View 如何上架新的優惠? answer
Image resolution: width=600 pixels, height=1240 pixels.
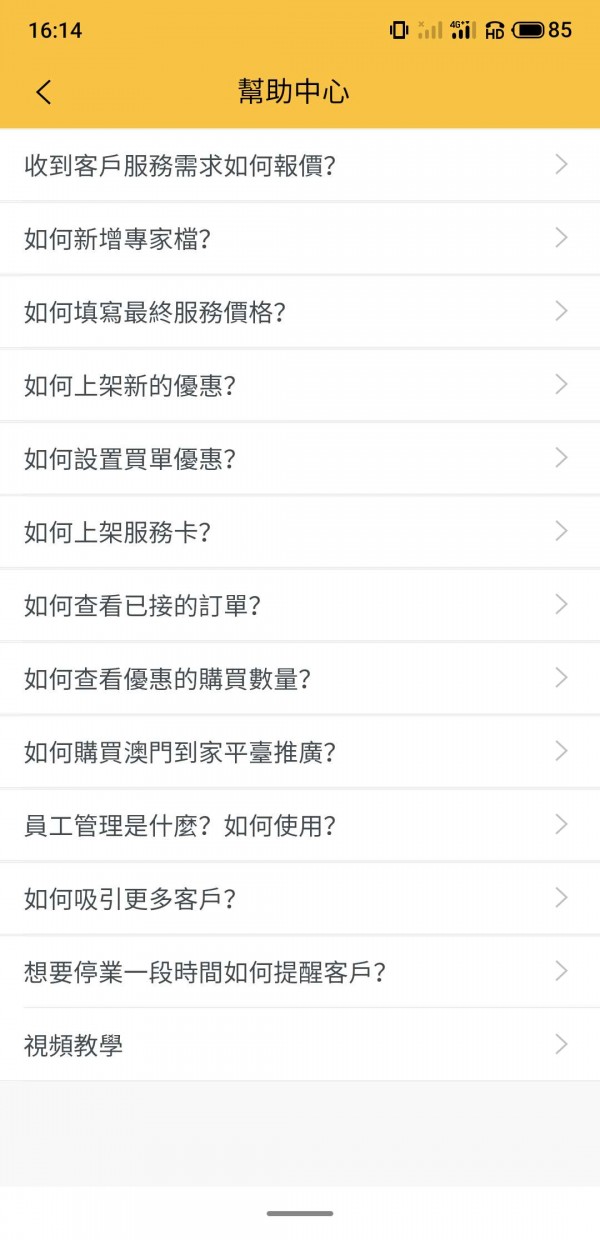(300, 385)
